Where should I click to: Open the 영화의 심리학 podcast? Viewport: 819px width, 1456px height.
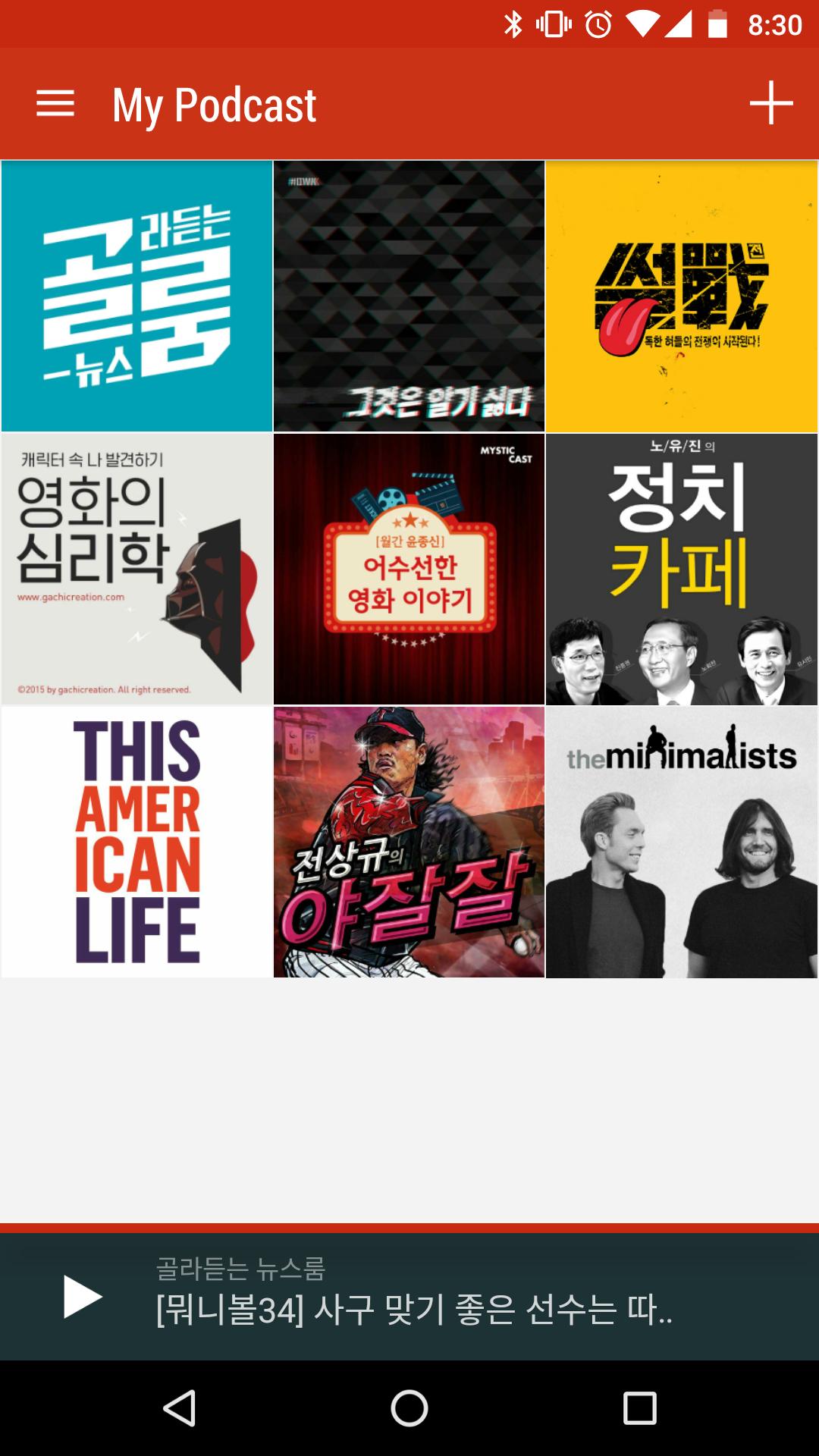click(136, 569)
